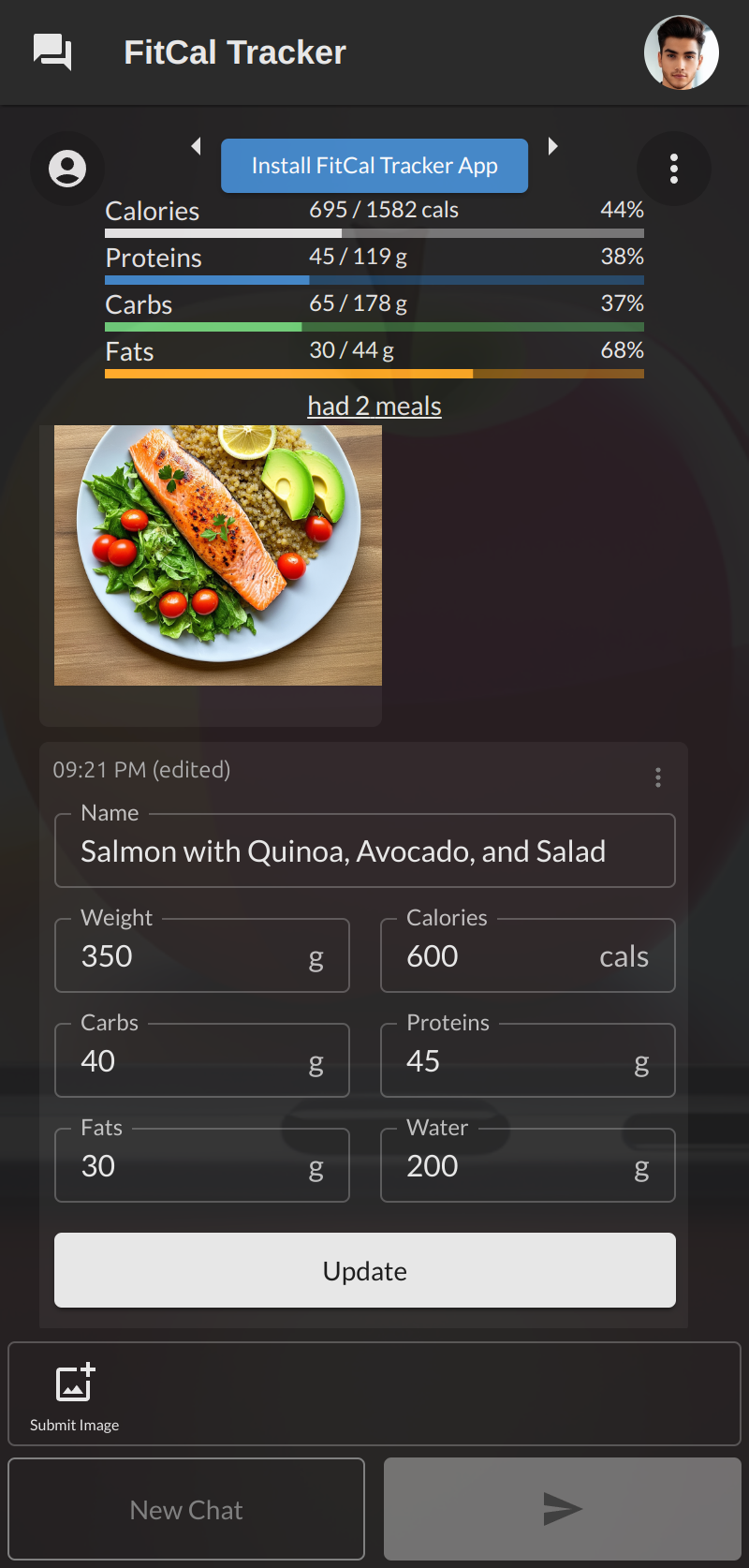This screenshot has height=1568, width=749.
Task: Edit the Calories field
Action: pos(528,955)
